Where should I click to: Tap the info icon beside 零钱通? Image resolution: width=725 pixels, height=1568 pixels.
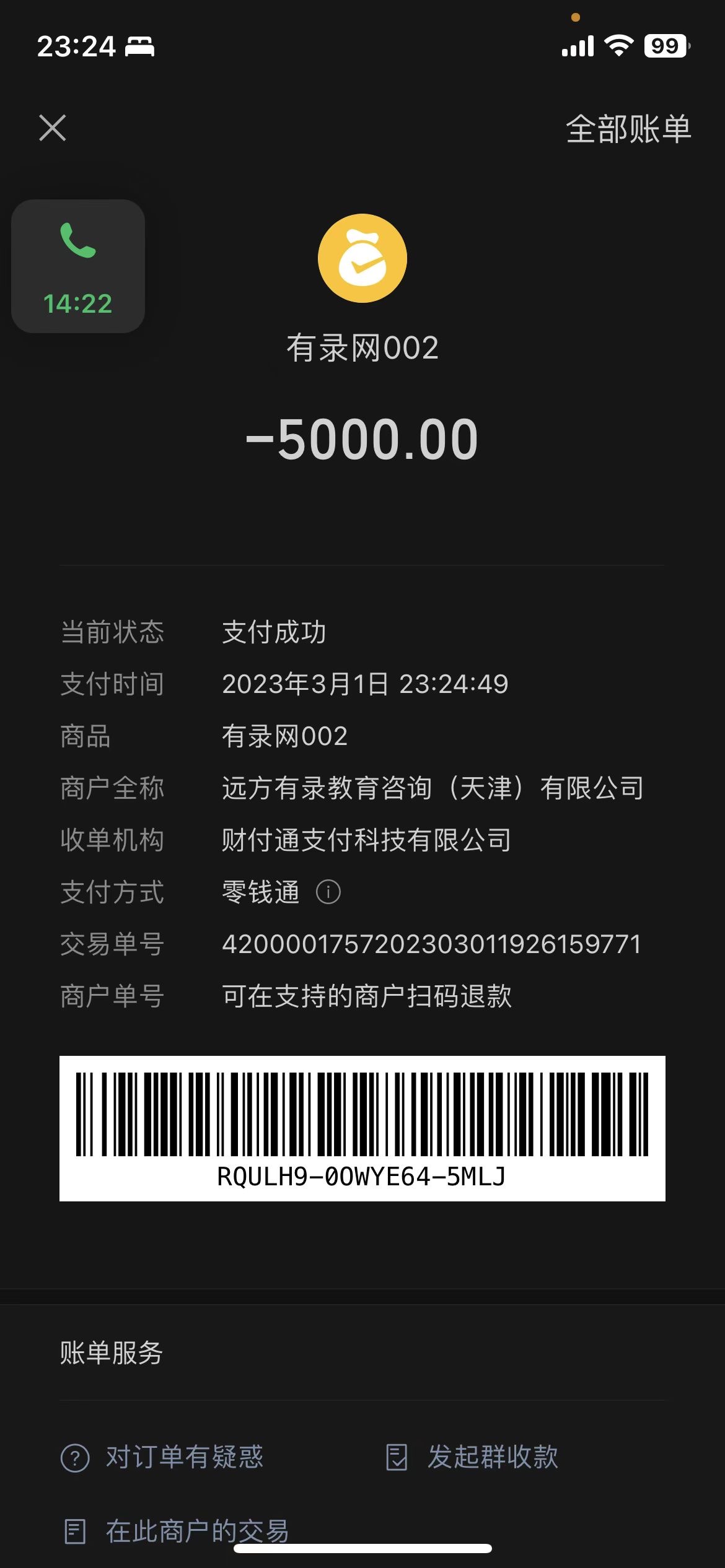(328, 892)
